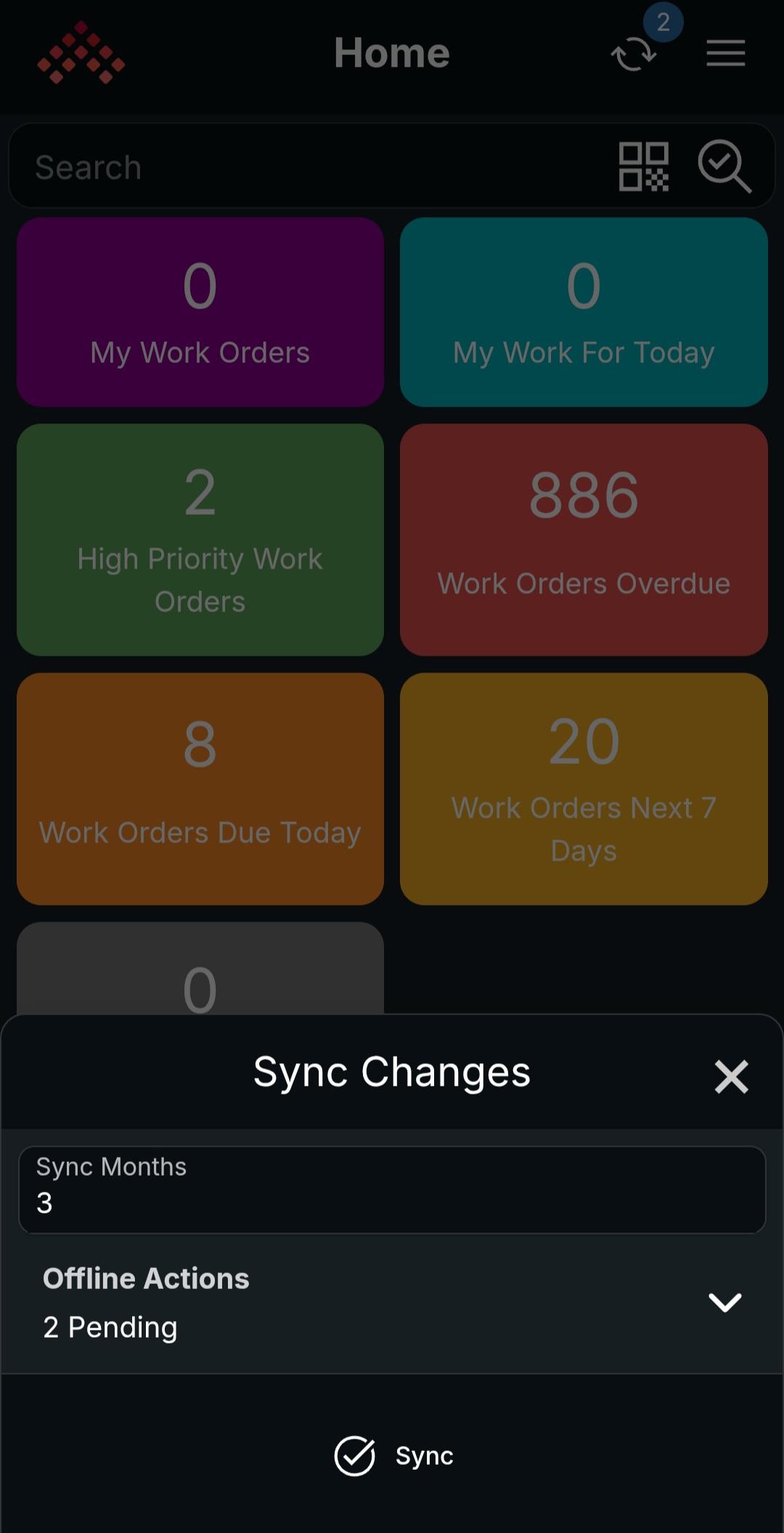Screen dimensions: 784x1533
Task: Tap the QR code scanner icon
Action: [643, 167]
